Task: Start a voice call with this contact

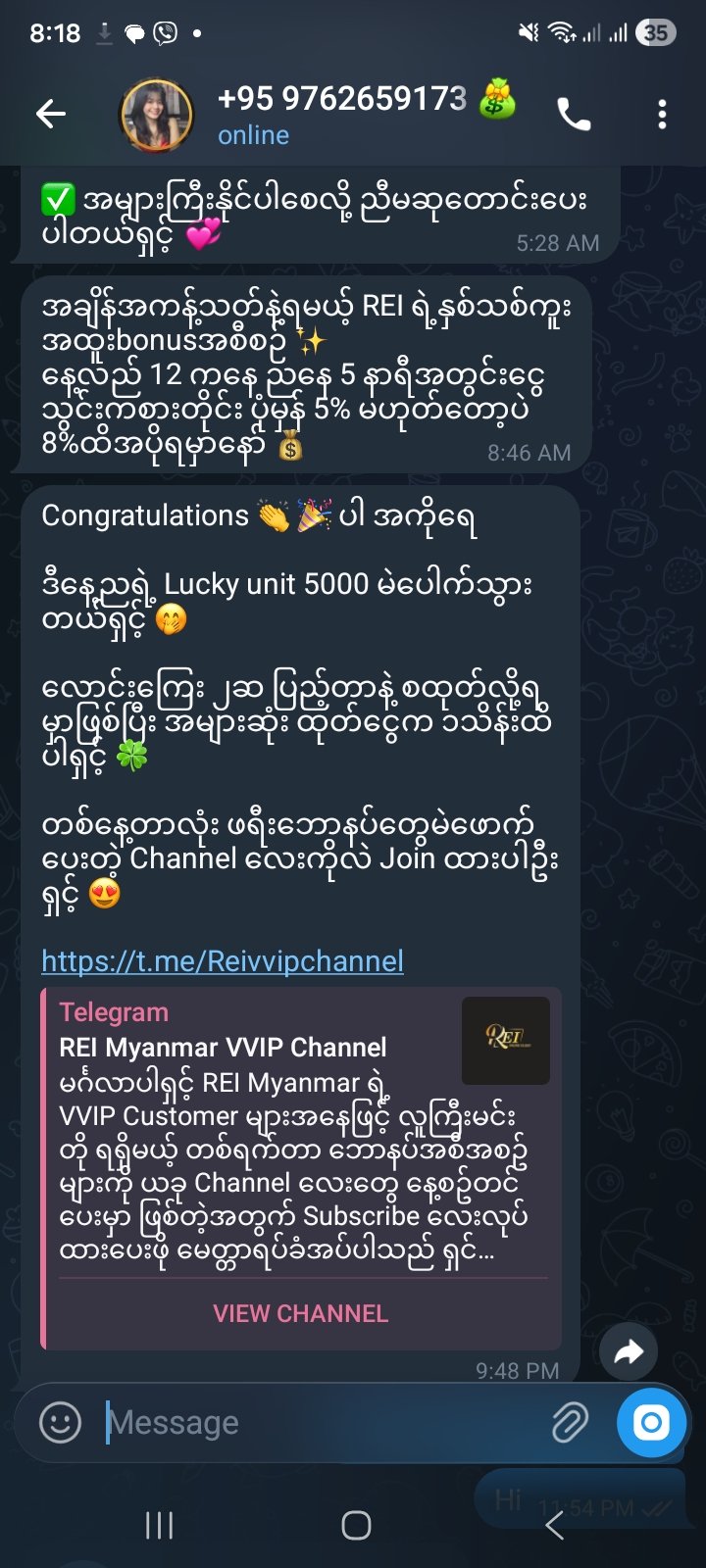Action: [x=574, y=115]
